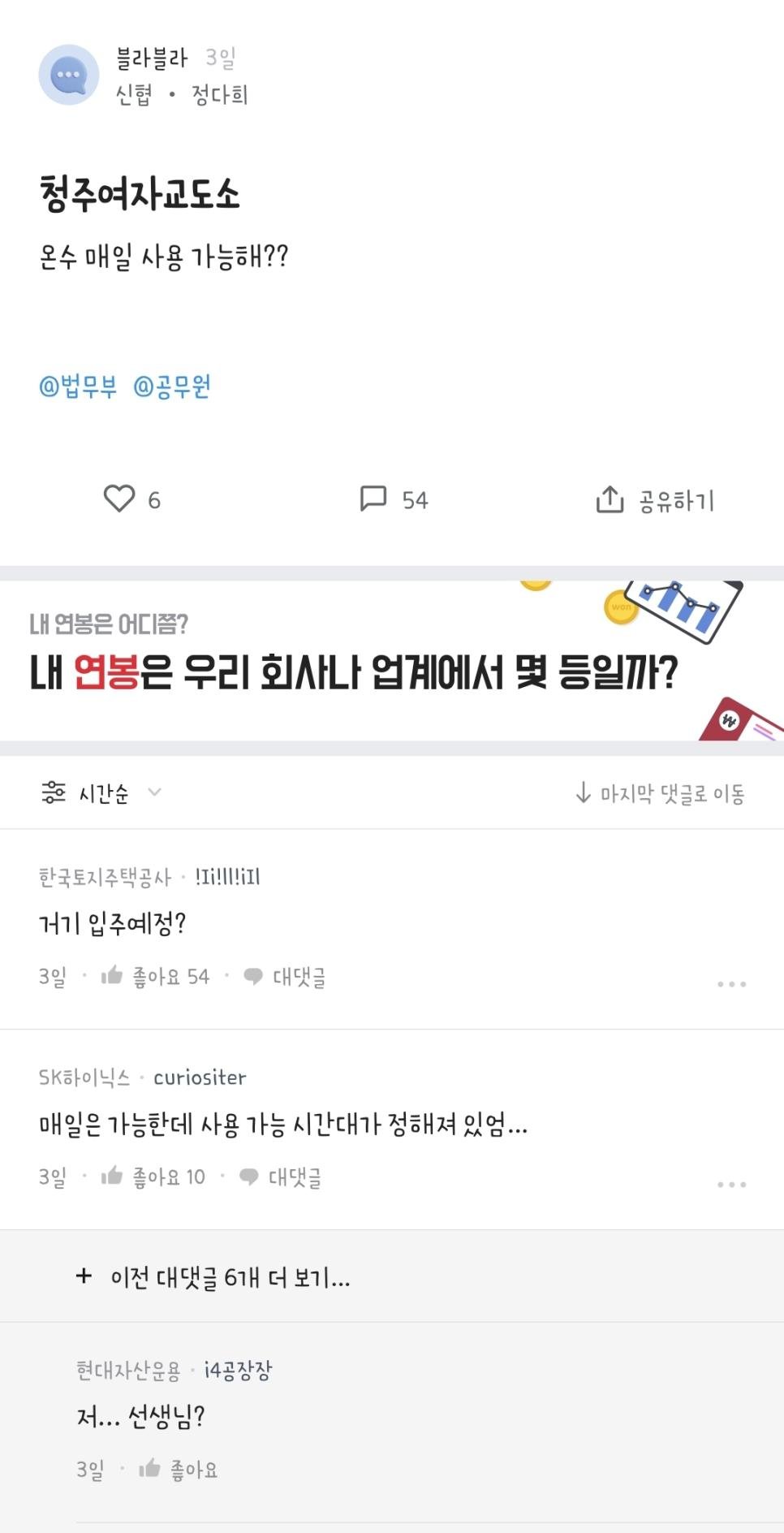Open the @법무부 tag

click(x=78, y=386)
